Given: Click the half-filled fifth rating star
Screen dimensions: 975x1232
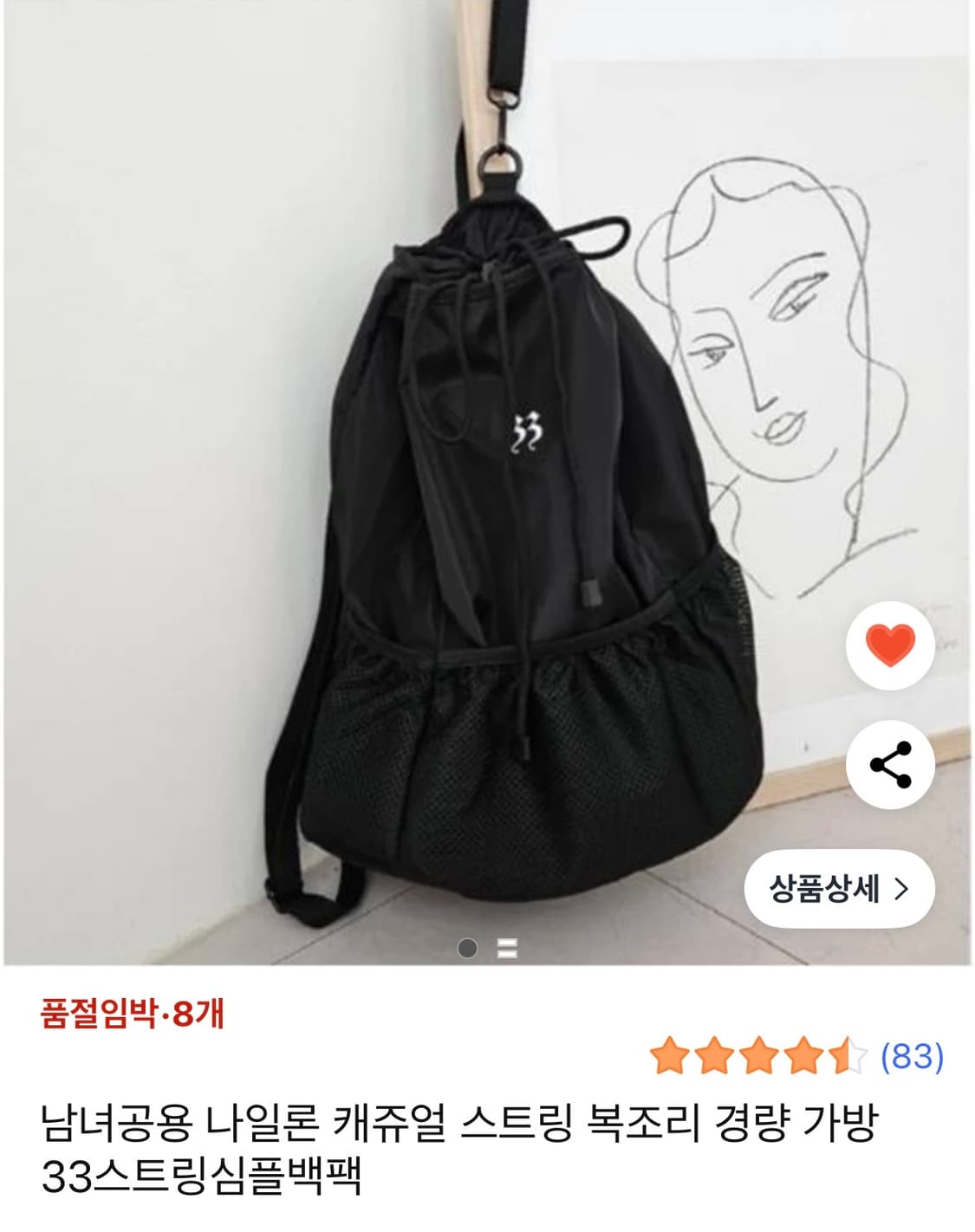Looking at the screenshot, I should (845, 1055).
